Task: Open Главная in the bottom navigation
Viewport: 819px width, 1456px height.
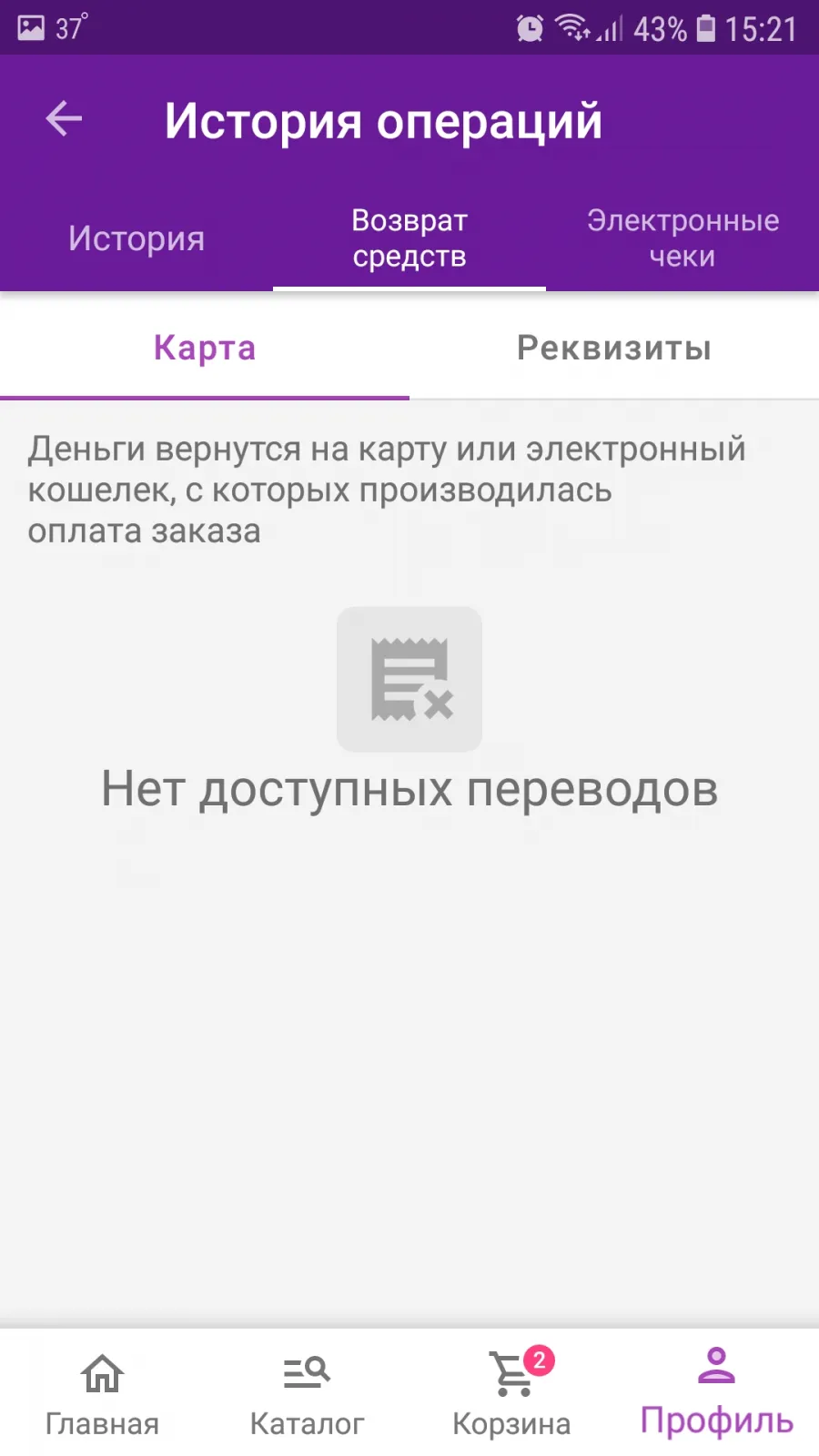Action: pos(102,1392)
